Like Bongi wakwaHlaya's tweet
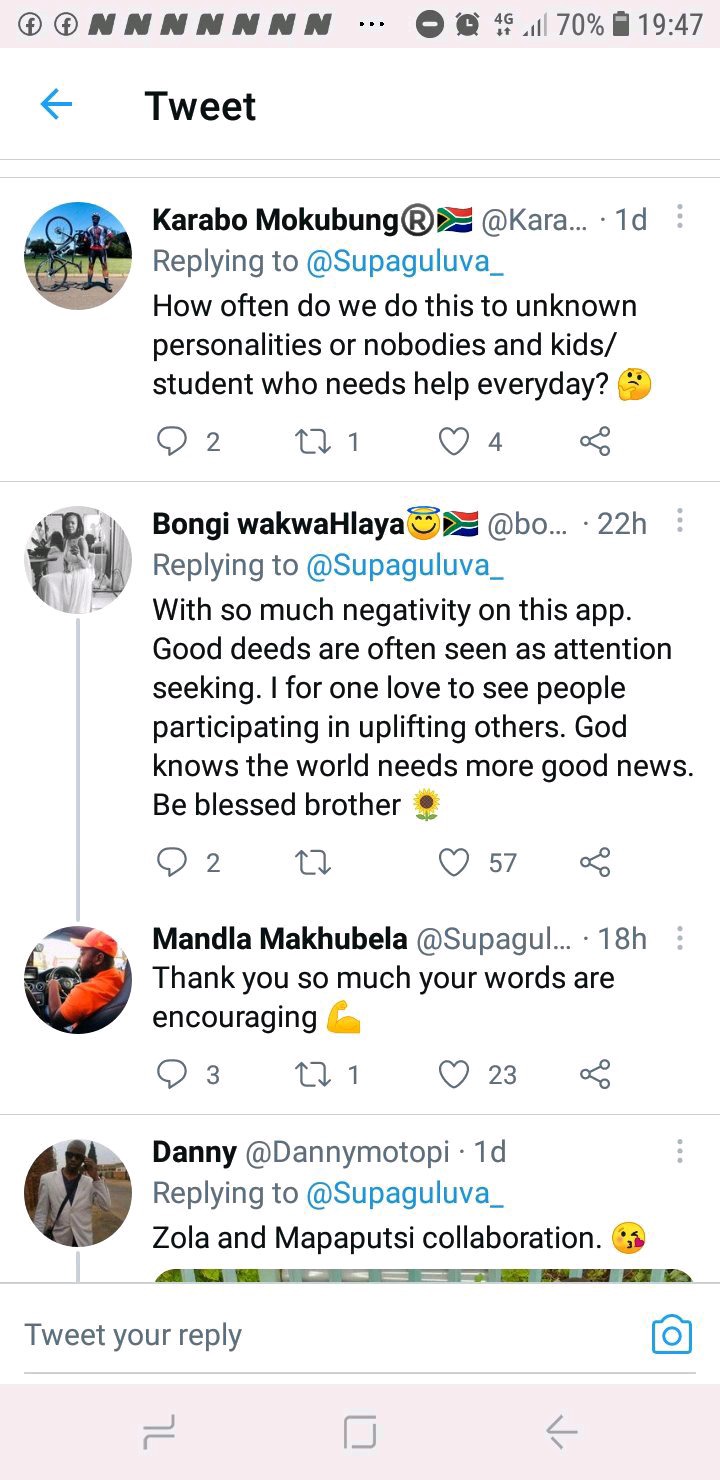The image size is (720, 1480). pos(454,862)
